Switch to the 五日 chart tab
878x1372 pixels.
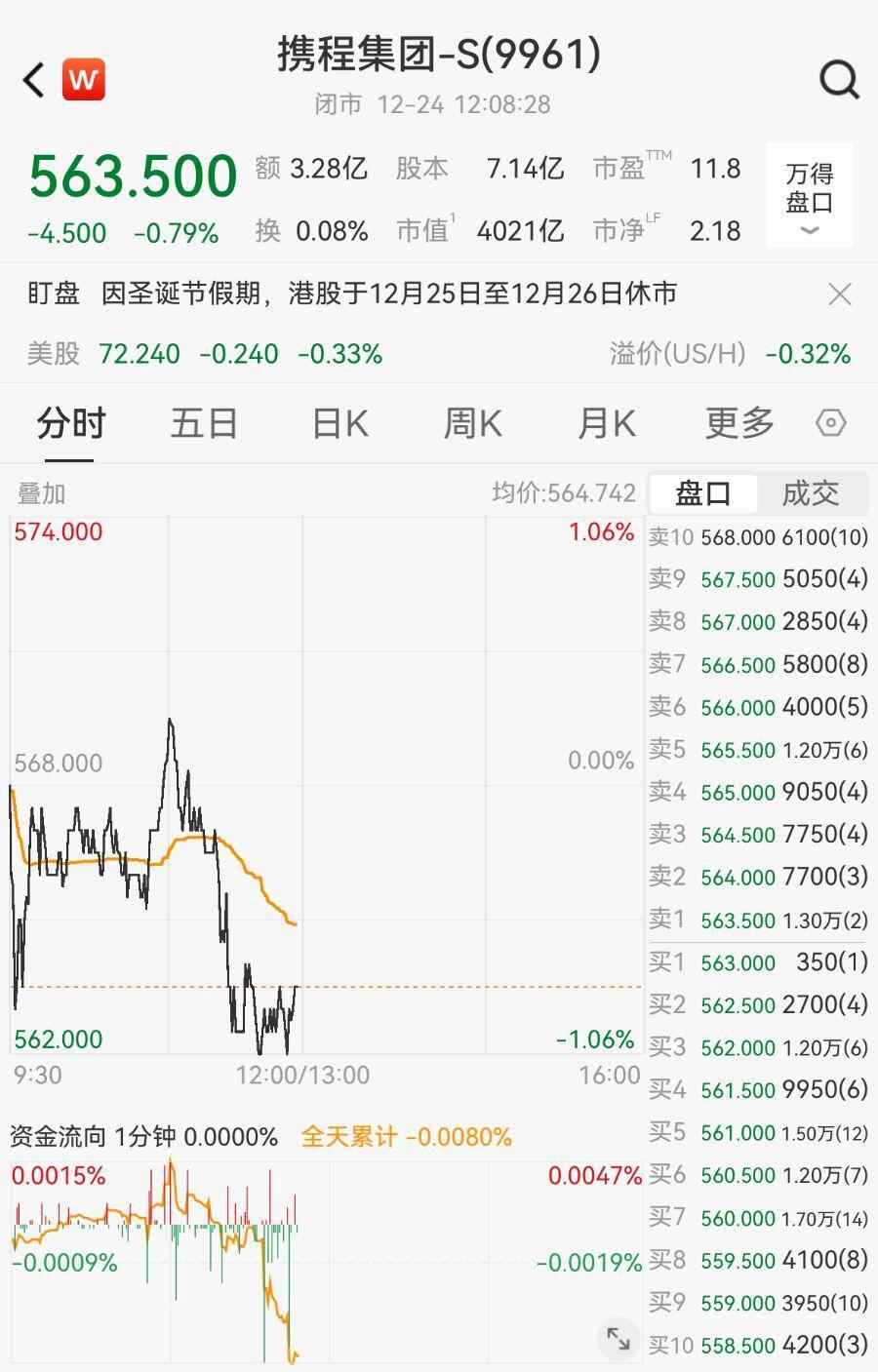click(x=204, y=424)
